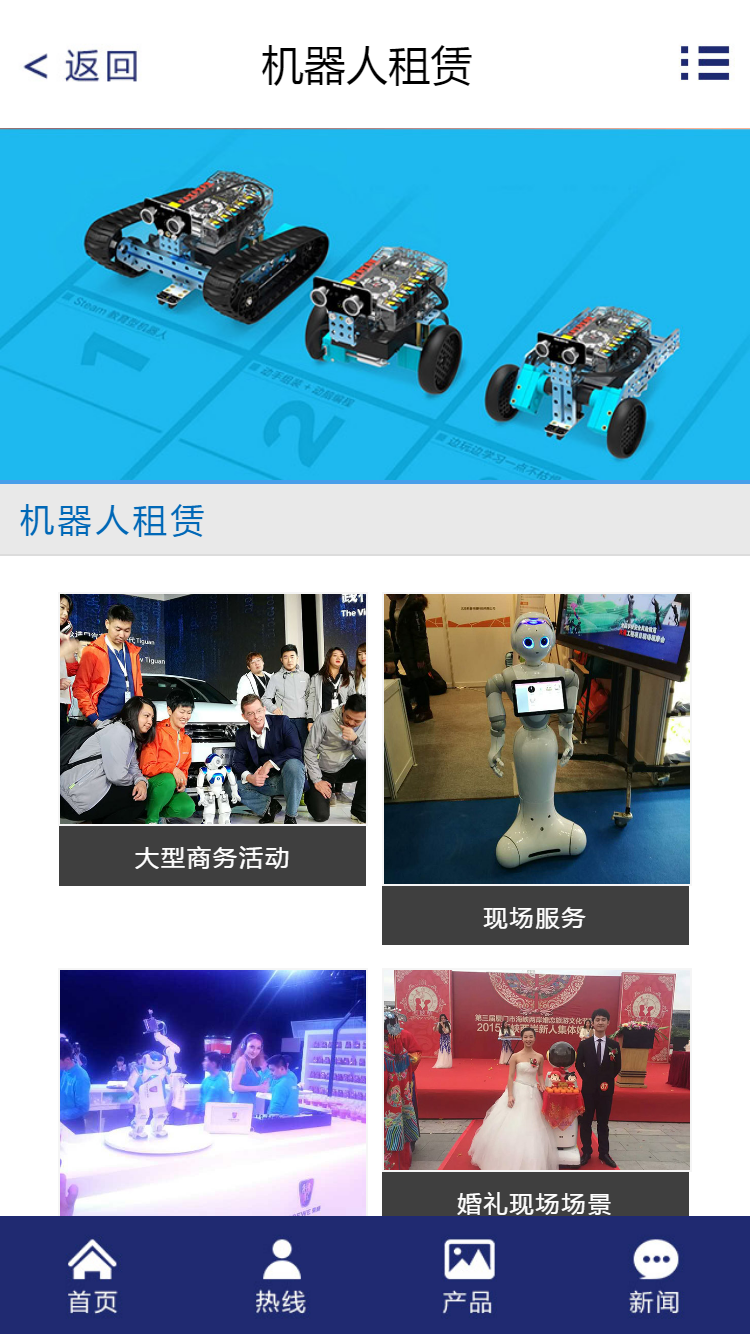Viewport: 750px width, 1334px height.
Task: Open the 现场服务 robot photo
Action: pyautogui.click(x=536, y=740)
